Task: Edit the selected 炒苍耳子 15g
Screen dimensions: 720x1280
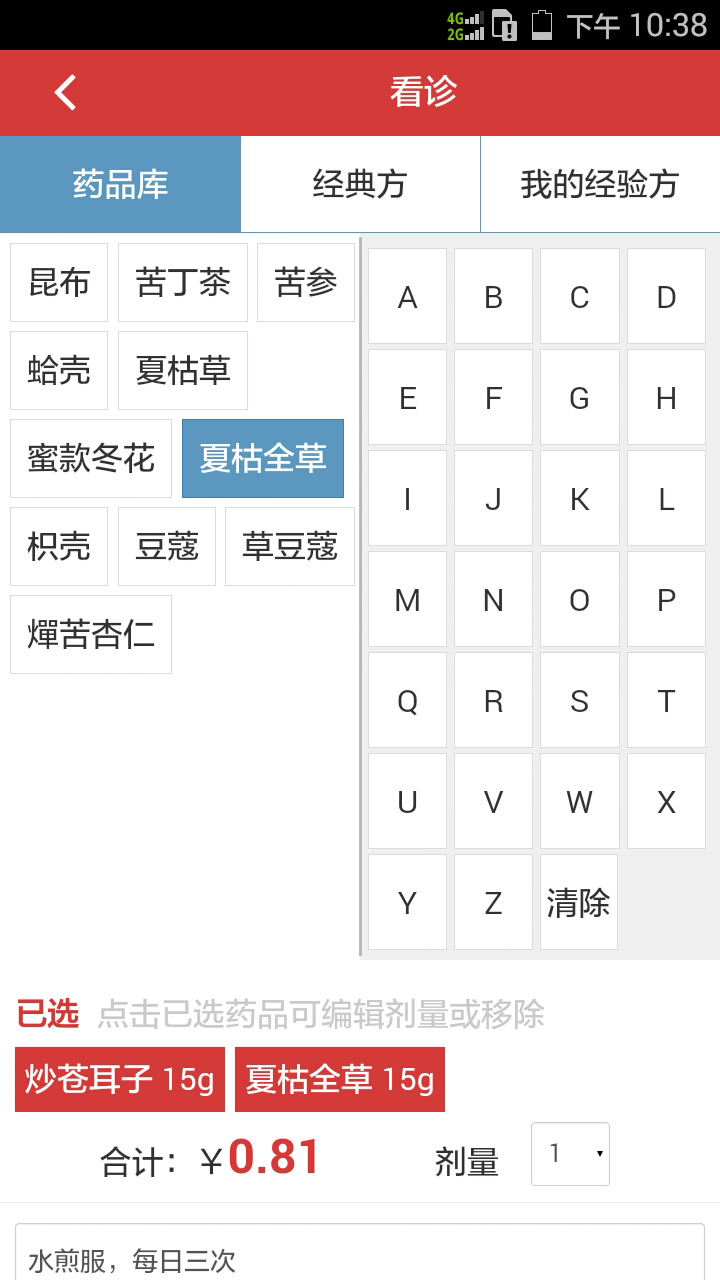Action: tap(120, 1080)
